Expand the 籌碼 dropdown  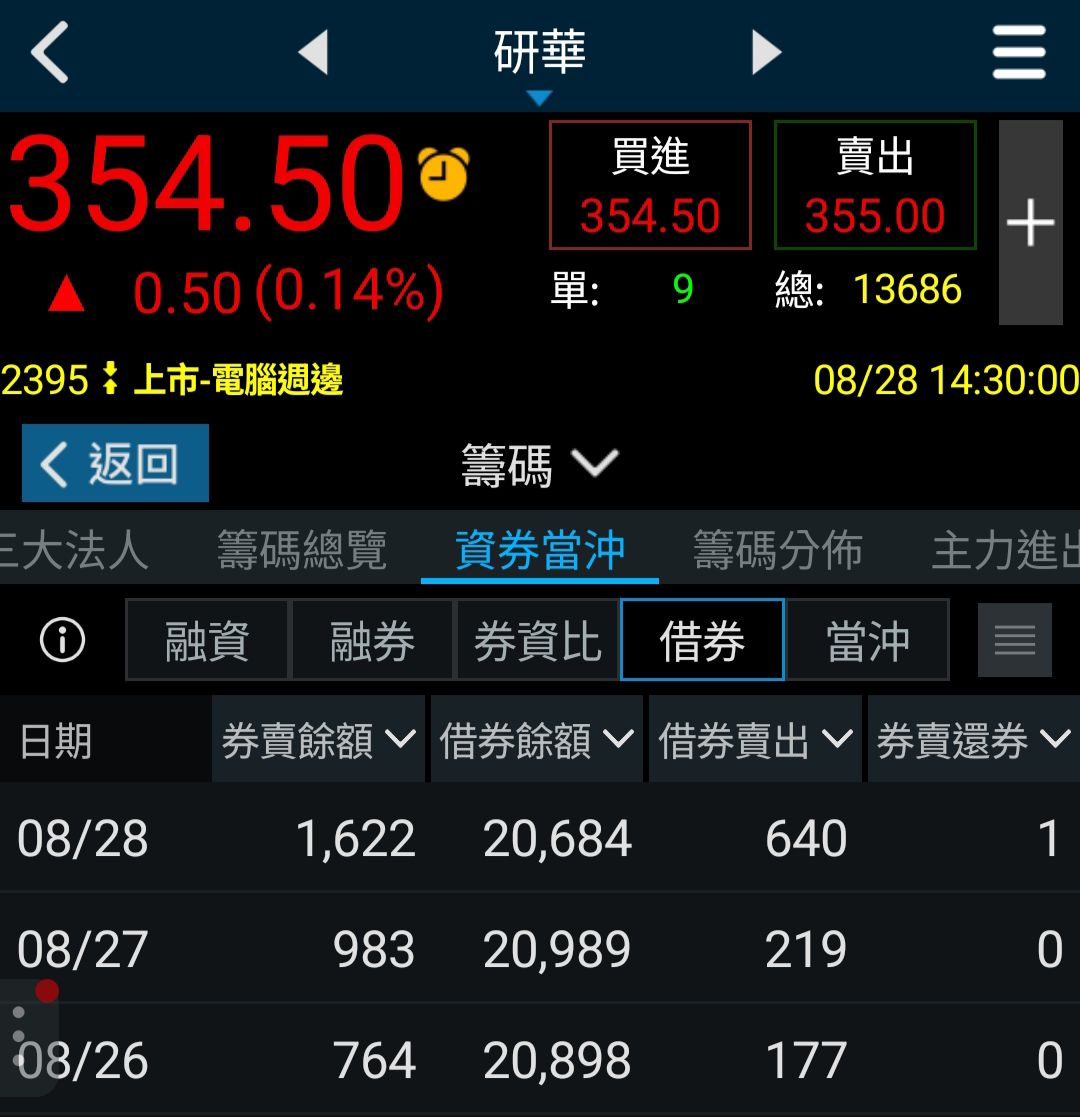click(x=540, y=465)
